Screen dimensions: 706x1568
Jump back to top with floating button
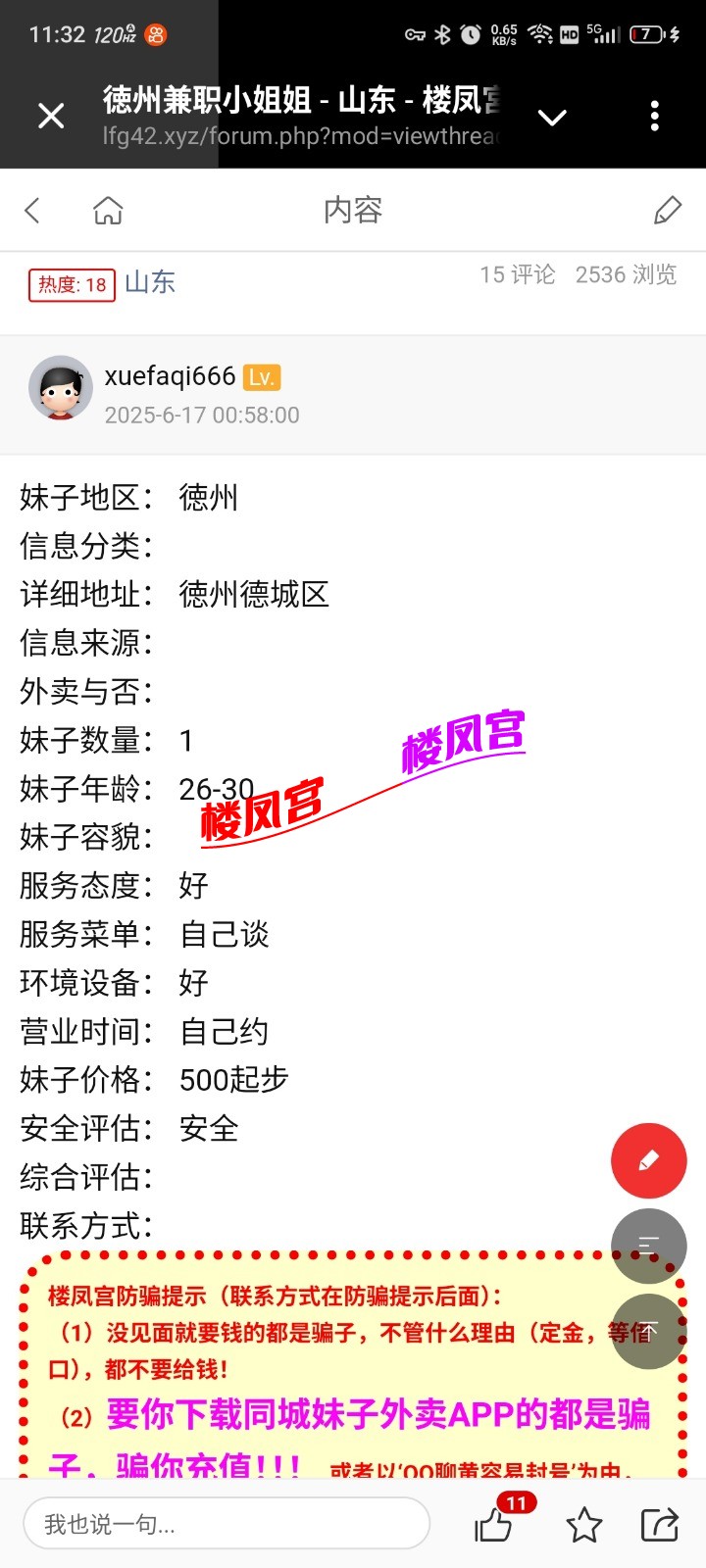coord(648,1331)
